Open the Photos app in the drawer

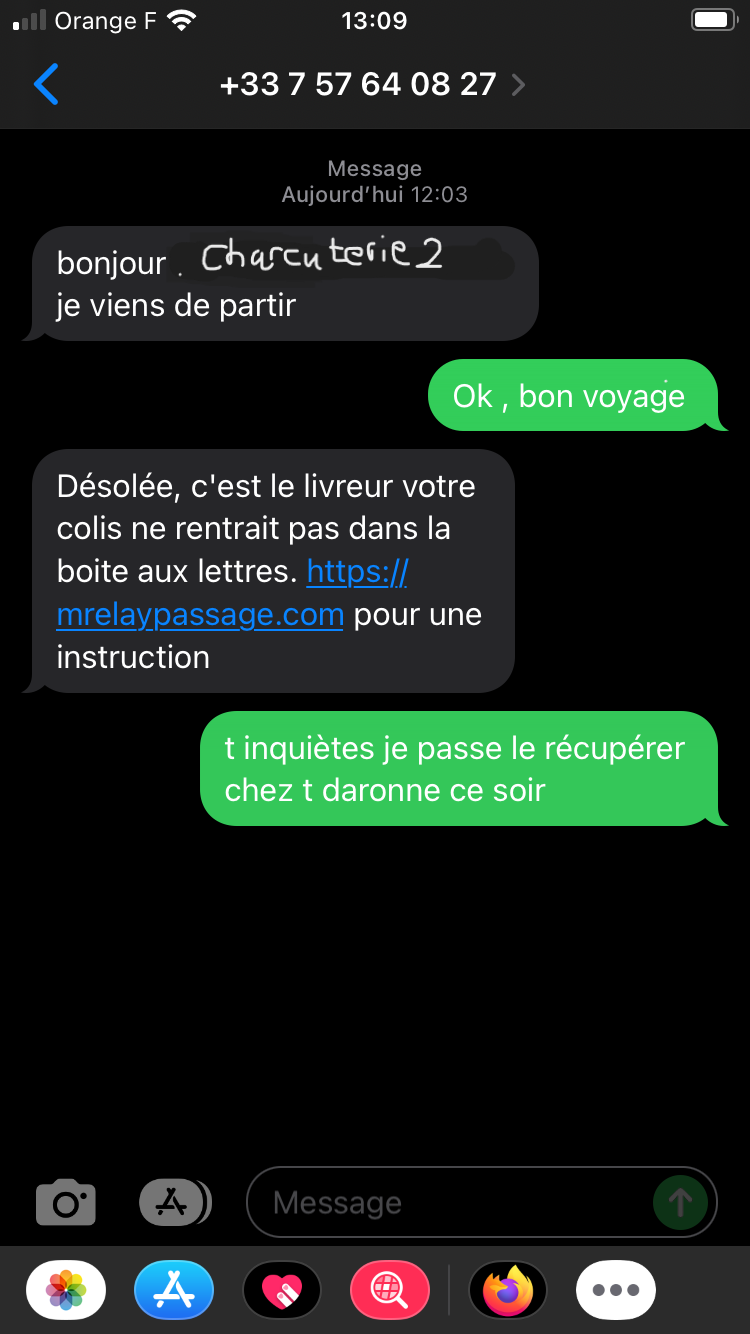point(66,1290)
